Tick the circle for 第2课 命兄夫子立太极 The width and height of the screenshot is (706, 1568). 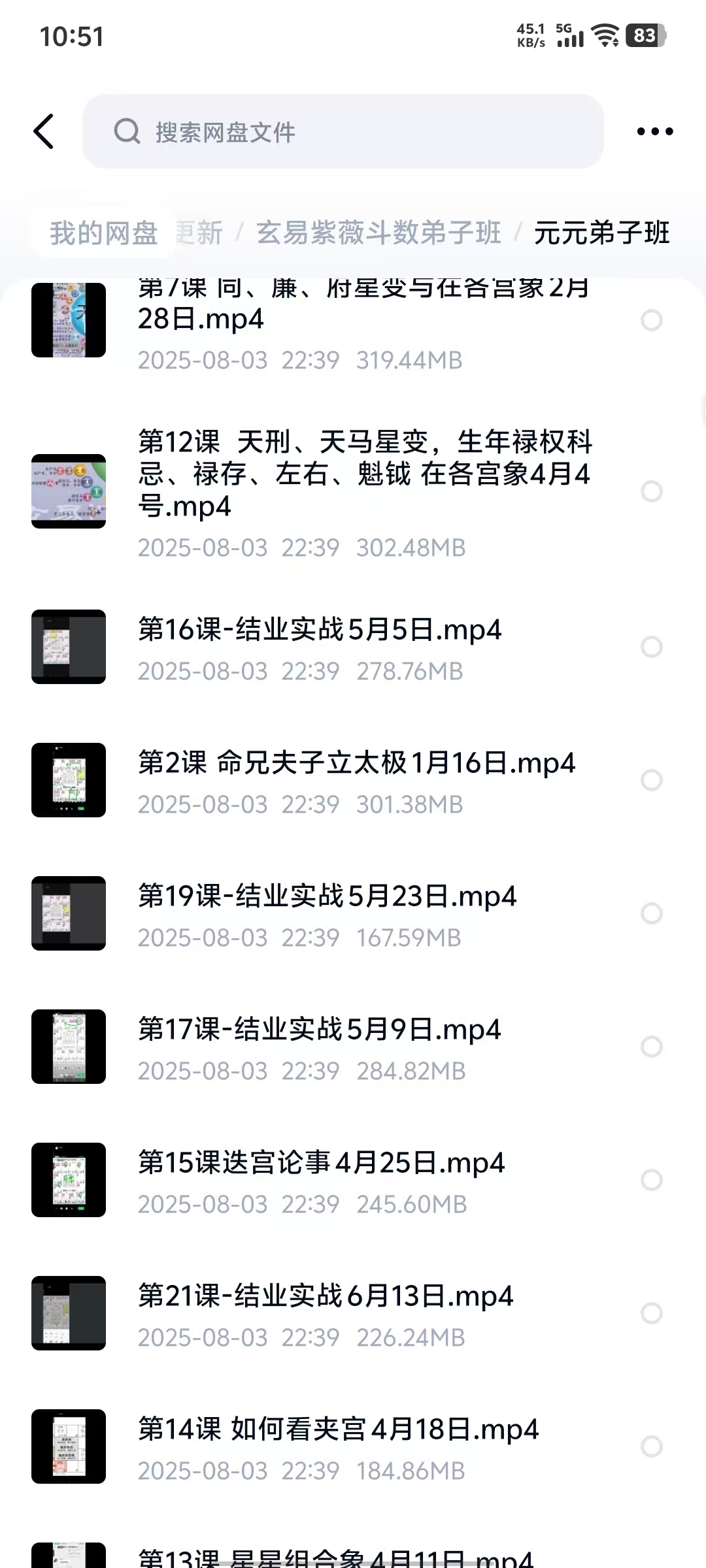tap(651, 780)
